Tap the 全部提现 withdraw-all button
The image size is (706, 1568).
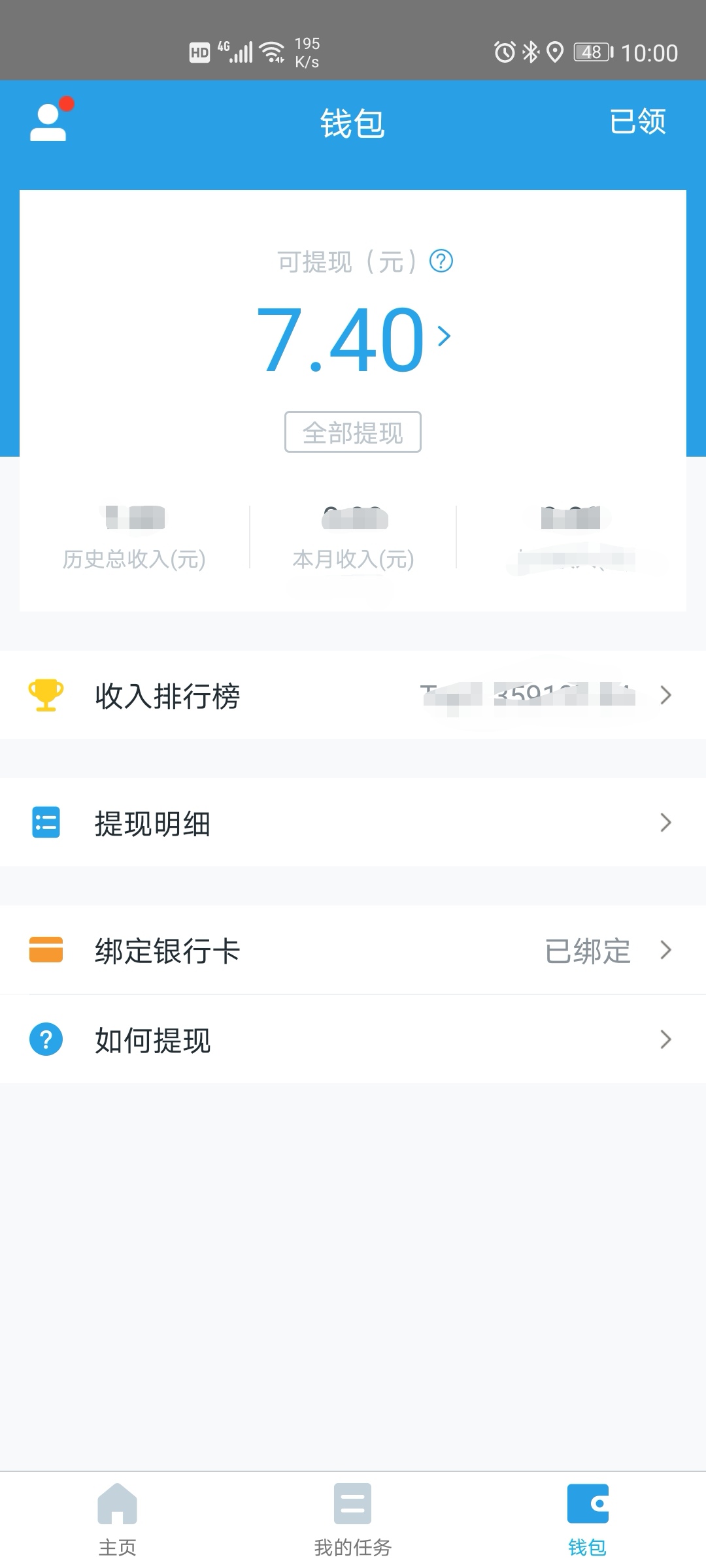point(352,431)
